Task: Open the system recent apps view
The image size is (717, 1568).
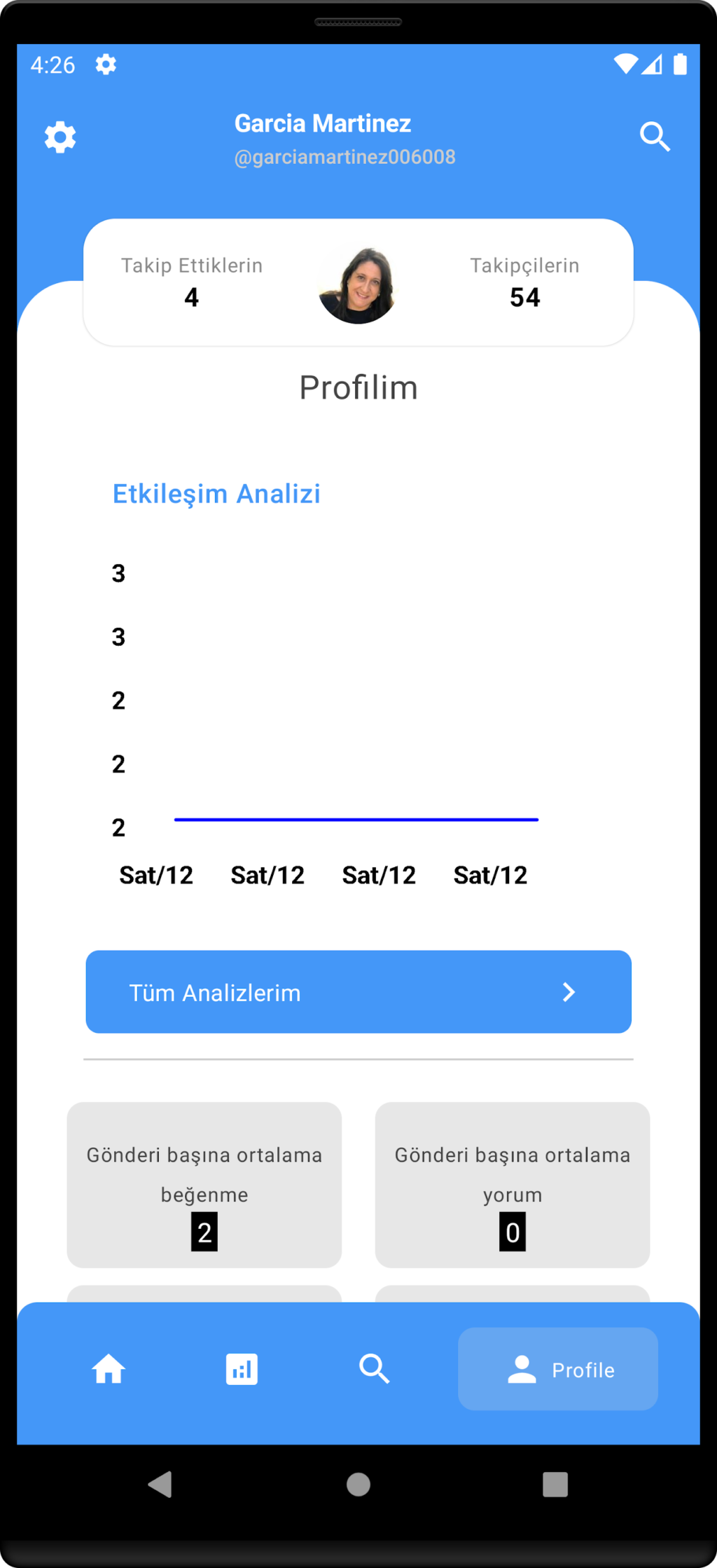Action: tap(555, 1484)
